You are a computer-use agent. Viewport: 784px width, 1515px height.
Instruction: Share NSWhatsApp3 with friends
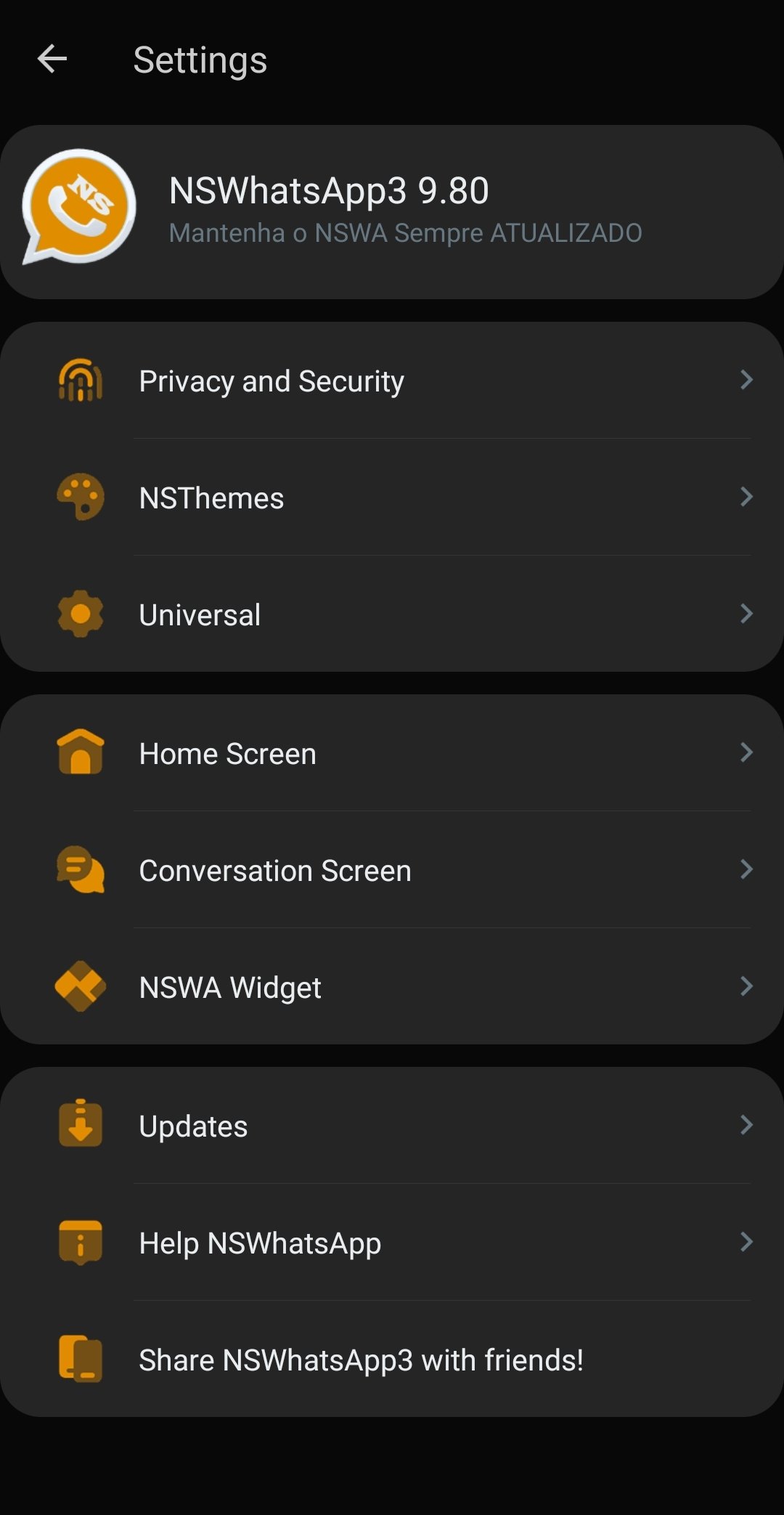[392, 1360]
